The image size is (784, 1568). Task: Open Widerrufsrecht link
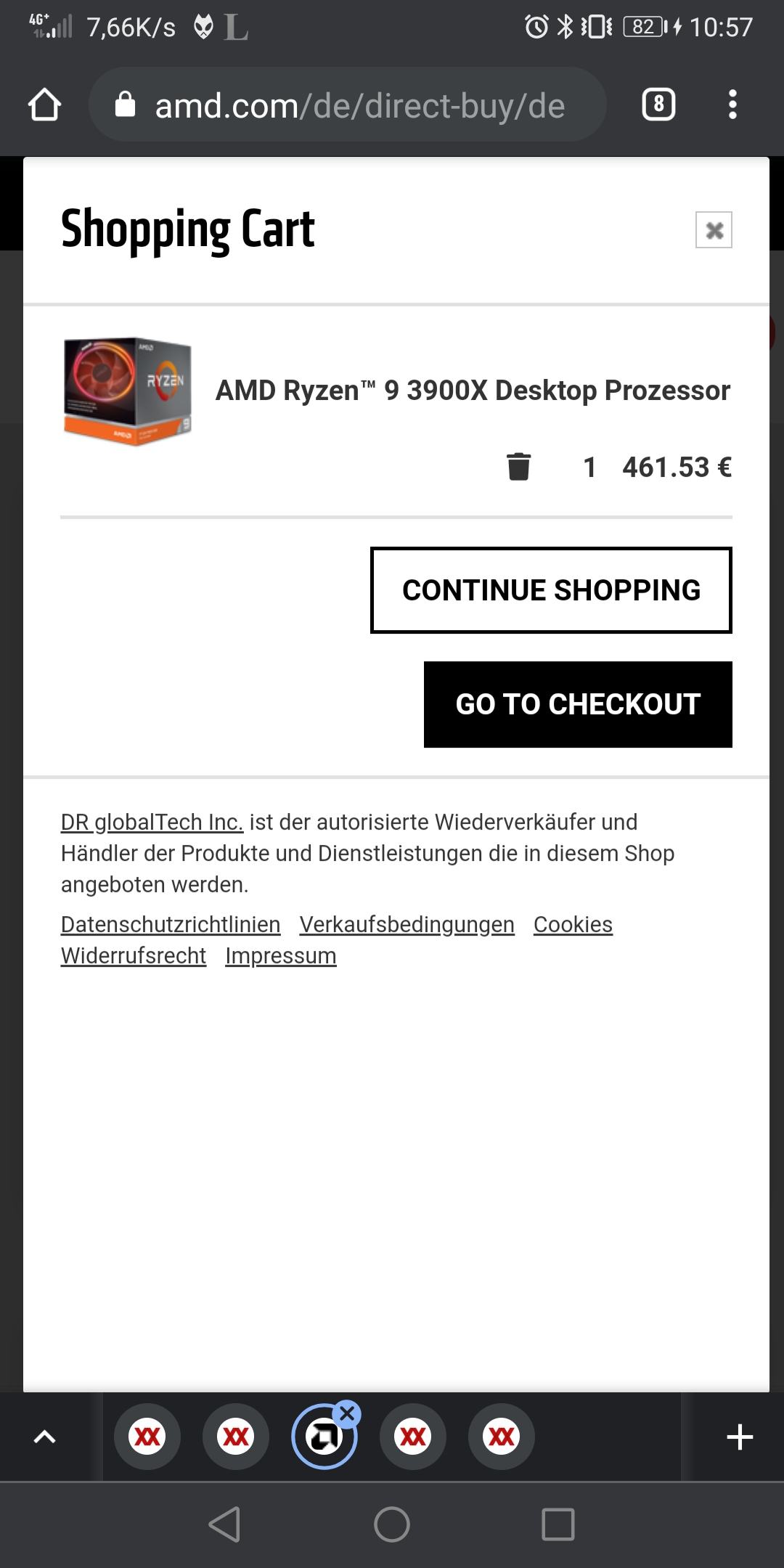pos(134,955)
